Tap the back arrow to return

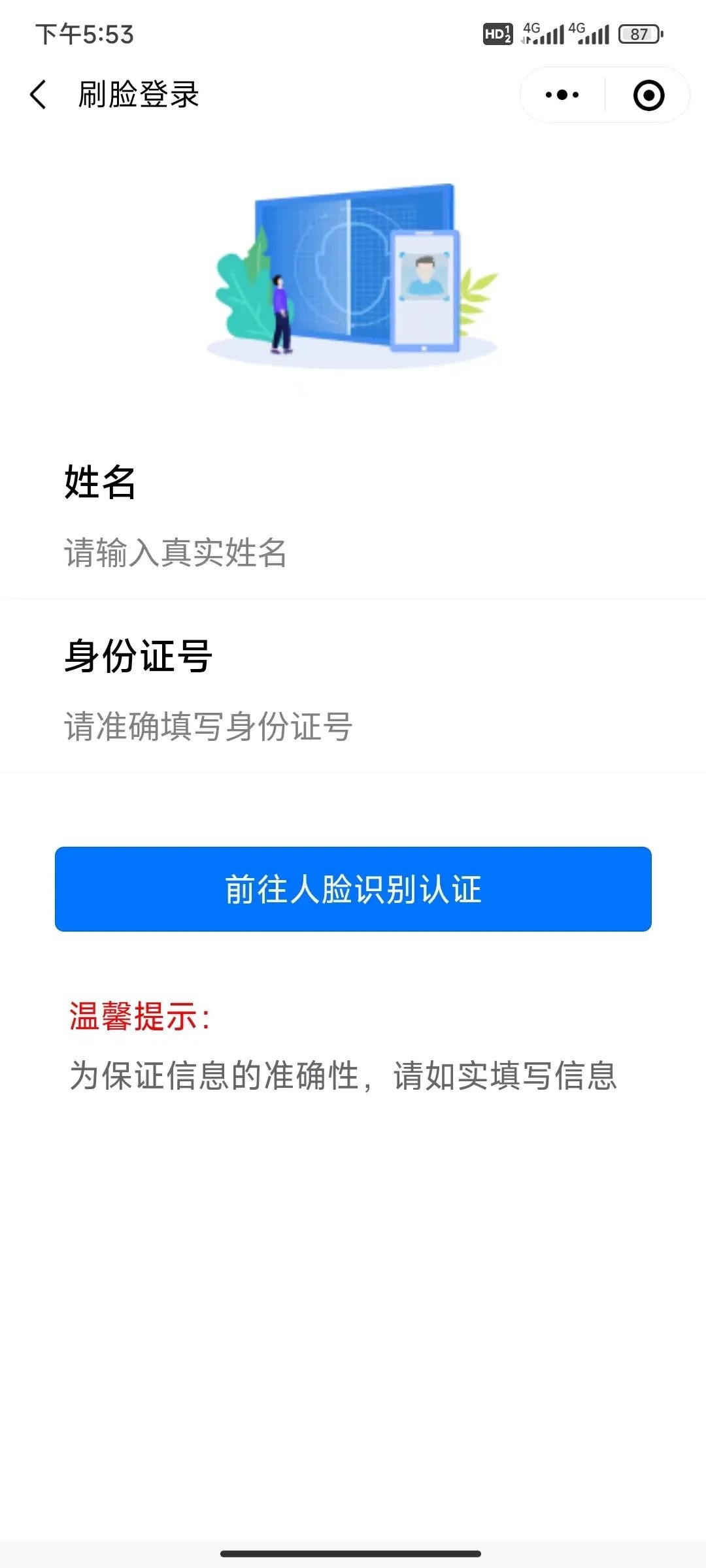point(39,93)
